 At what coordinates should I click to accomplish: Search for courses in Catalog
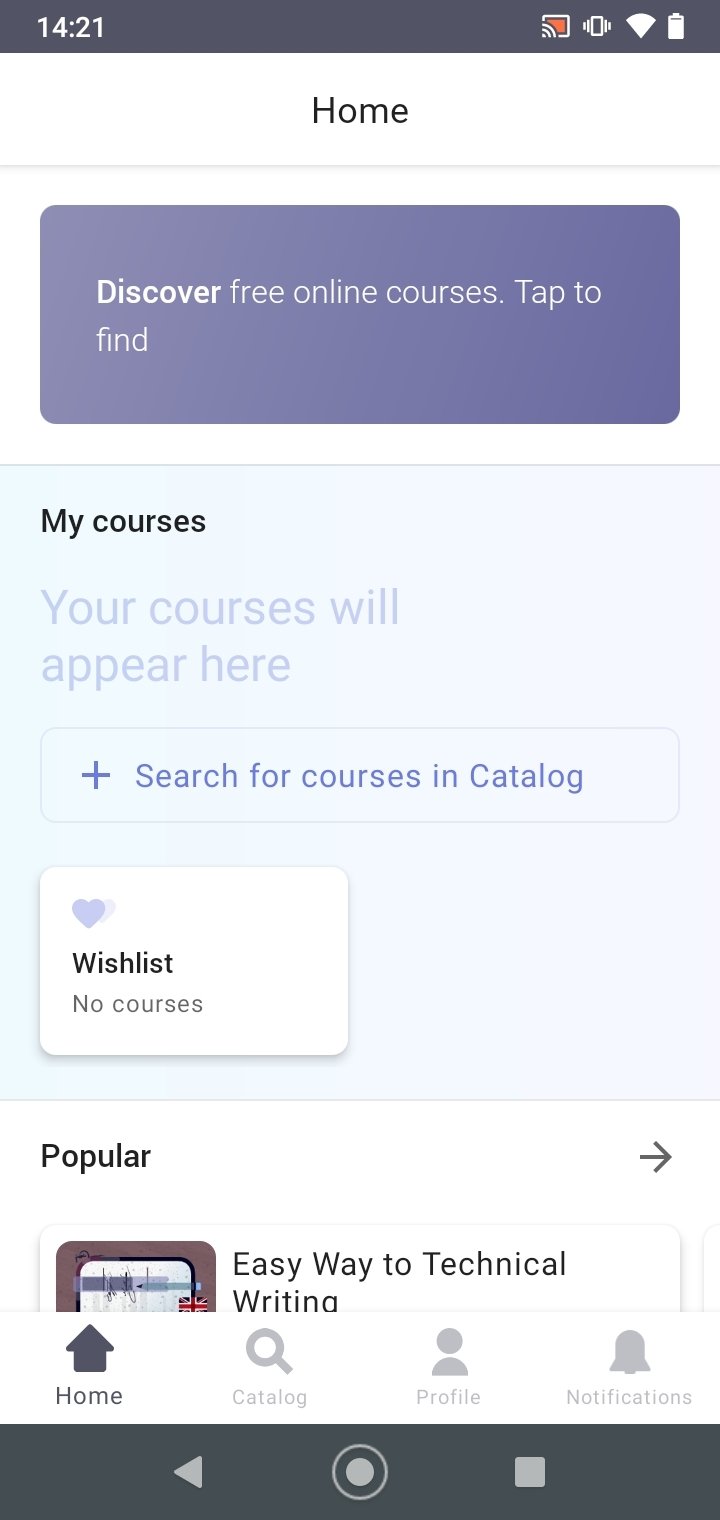click(360, 775)
